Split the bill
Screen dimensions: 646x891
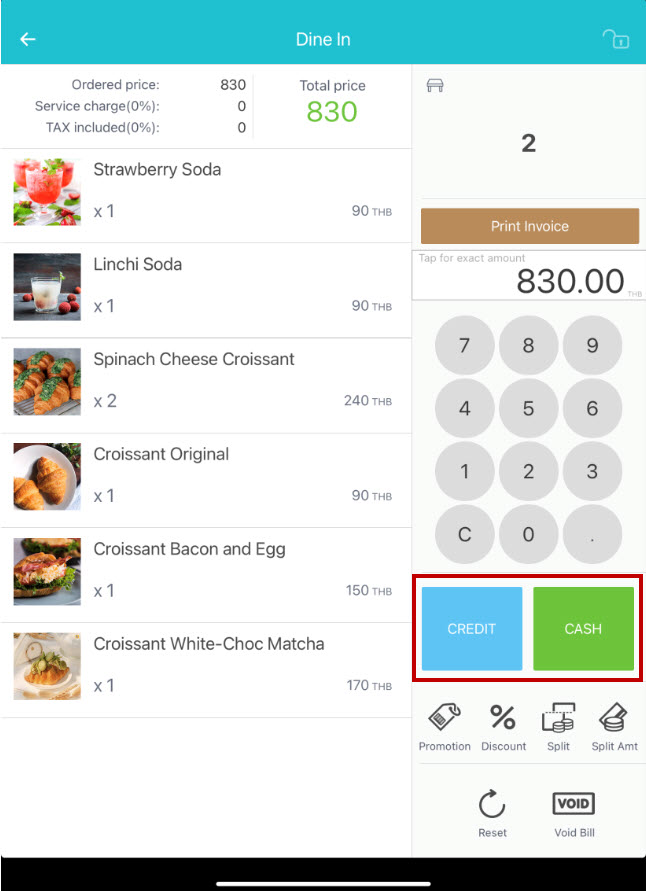click(558, 727)
